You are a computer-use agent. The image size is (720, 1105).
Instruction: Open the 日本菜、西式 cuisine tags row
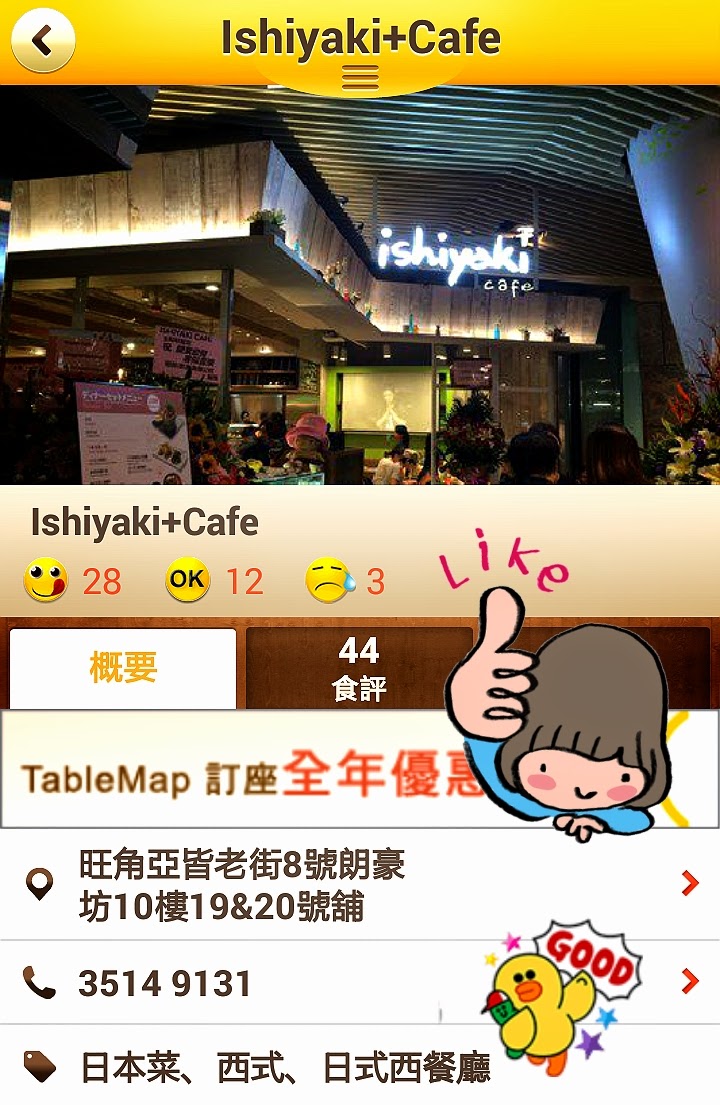point(360,1066)
